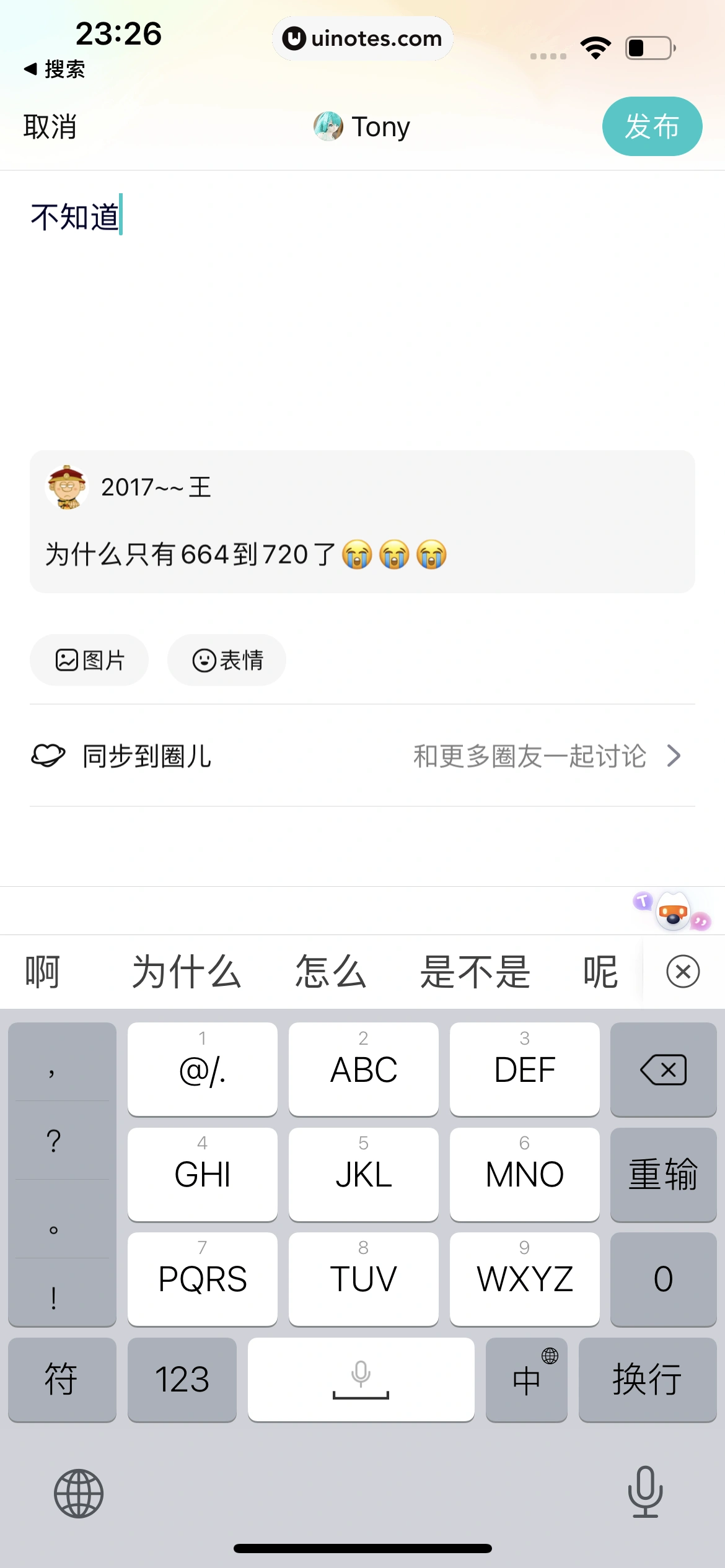Select the 为什么 keyboard suggestion
This screenshot has height=1568, width=725.
(x=186, y=972)
